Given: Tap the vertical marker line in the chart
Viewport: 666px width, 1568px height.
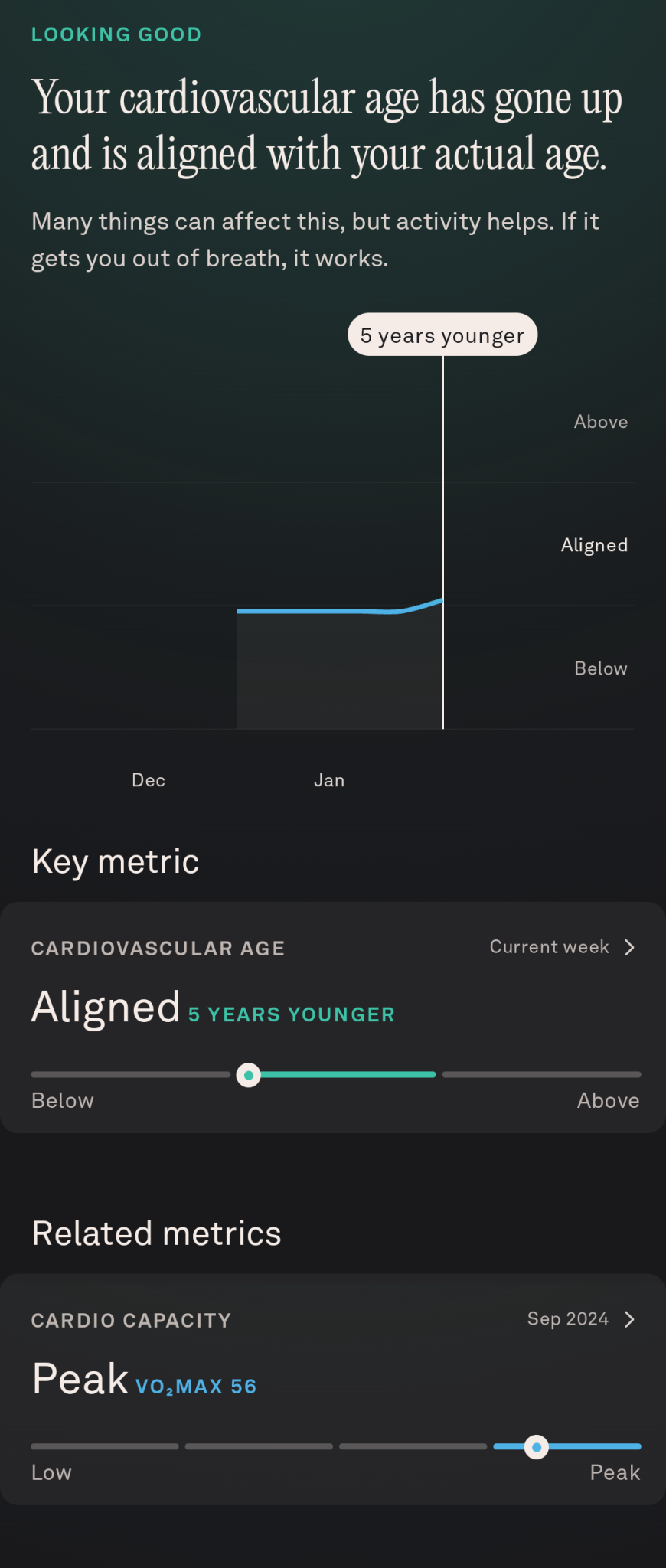Looking at the screenshot, I should click(443, 536).
